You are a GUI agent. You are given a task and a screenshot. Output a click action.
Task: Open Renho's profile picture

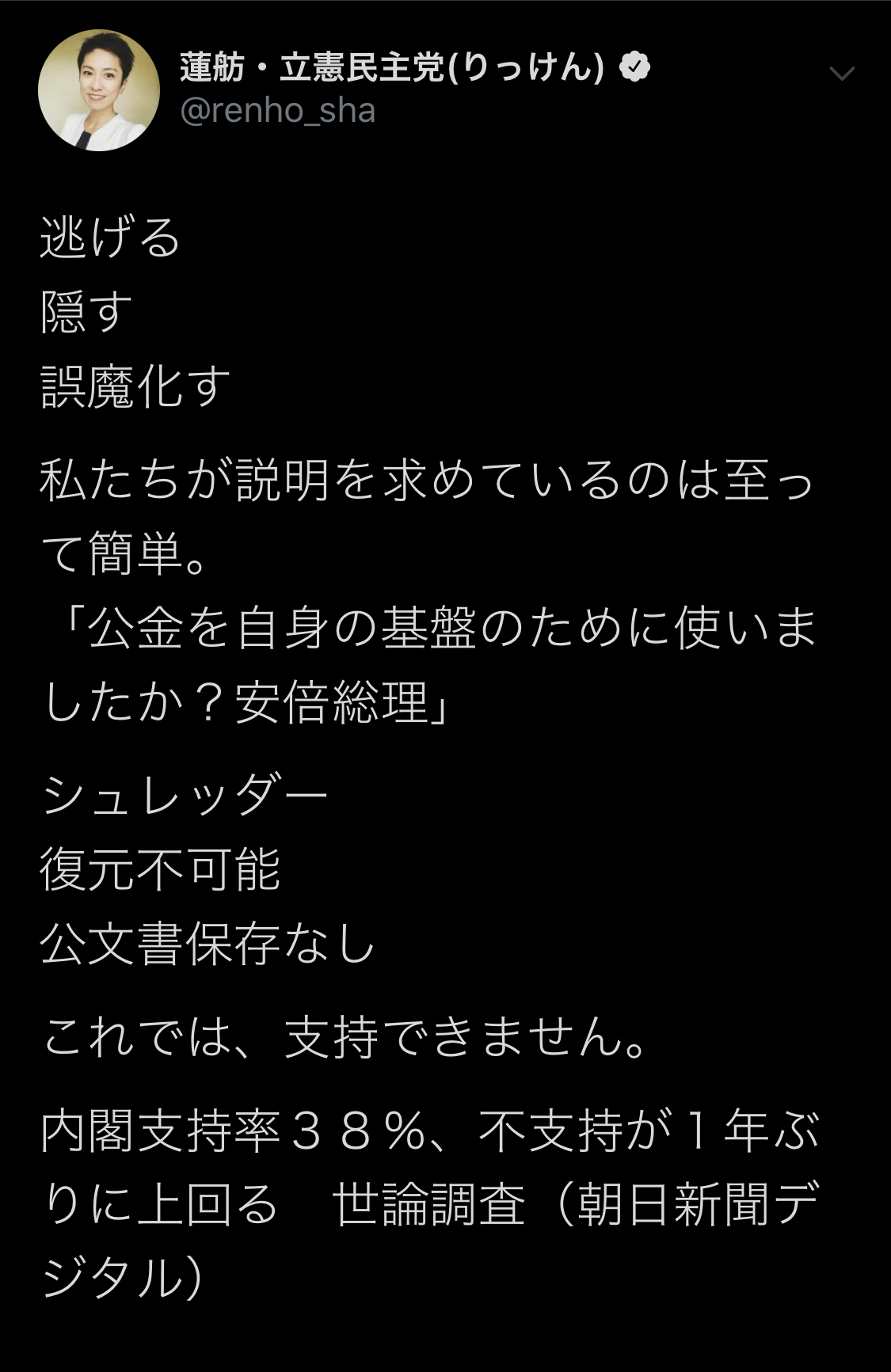pos(99,90)
